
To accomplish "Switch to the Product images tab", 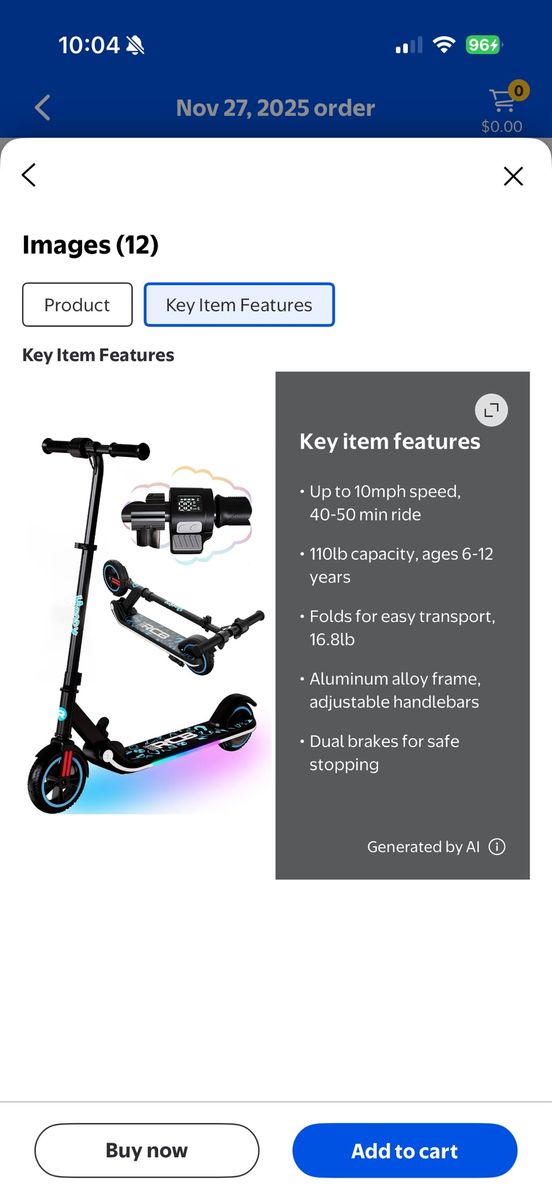I will pos(77,305).
